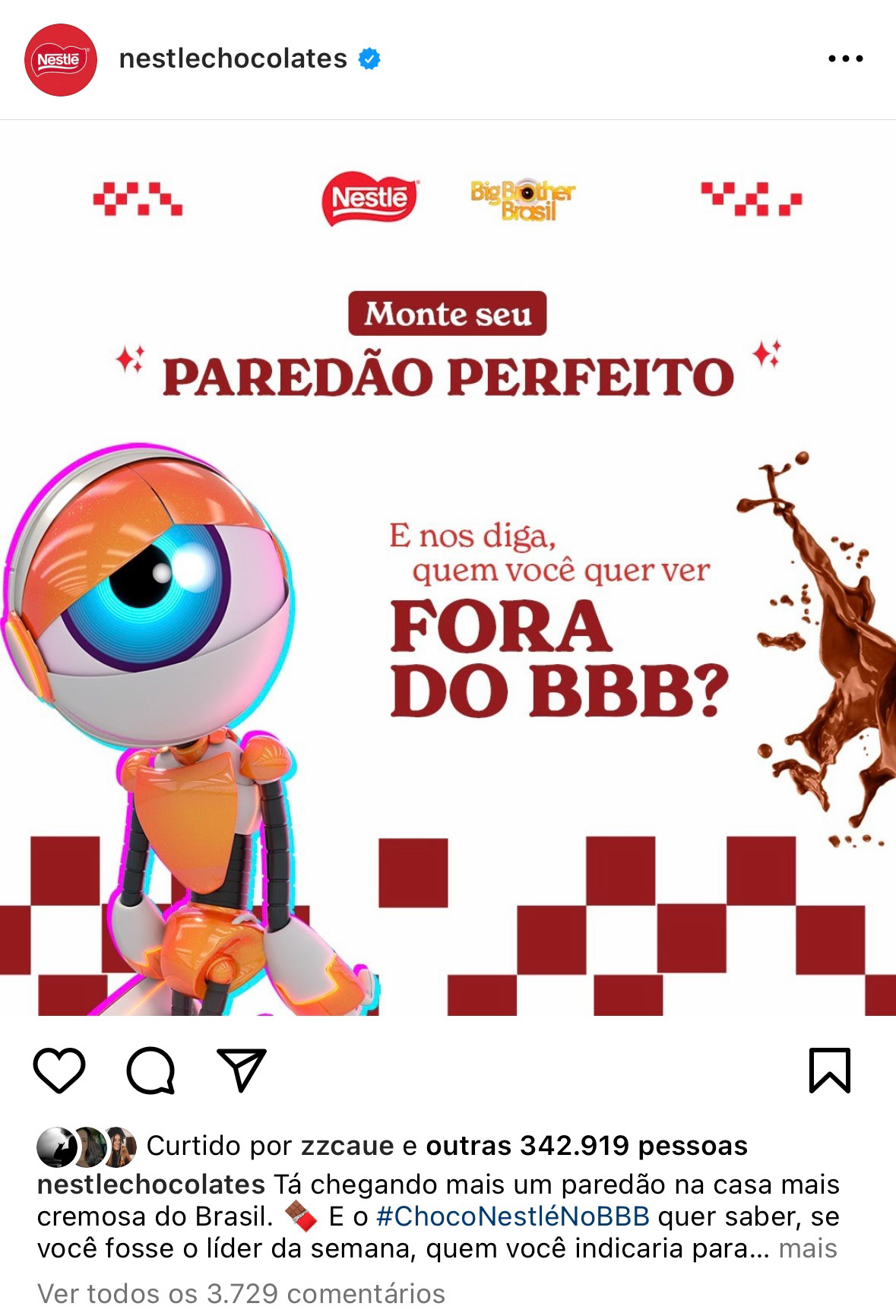Open the #ChocoNestléNoBBB hashtag
The width and height of the screenshot is (896, 1316).
click(513, 1216)
